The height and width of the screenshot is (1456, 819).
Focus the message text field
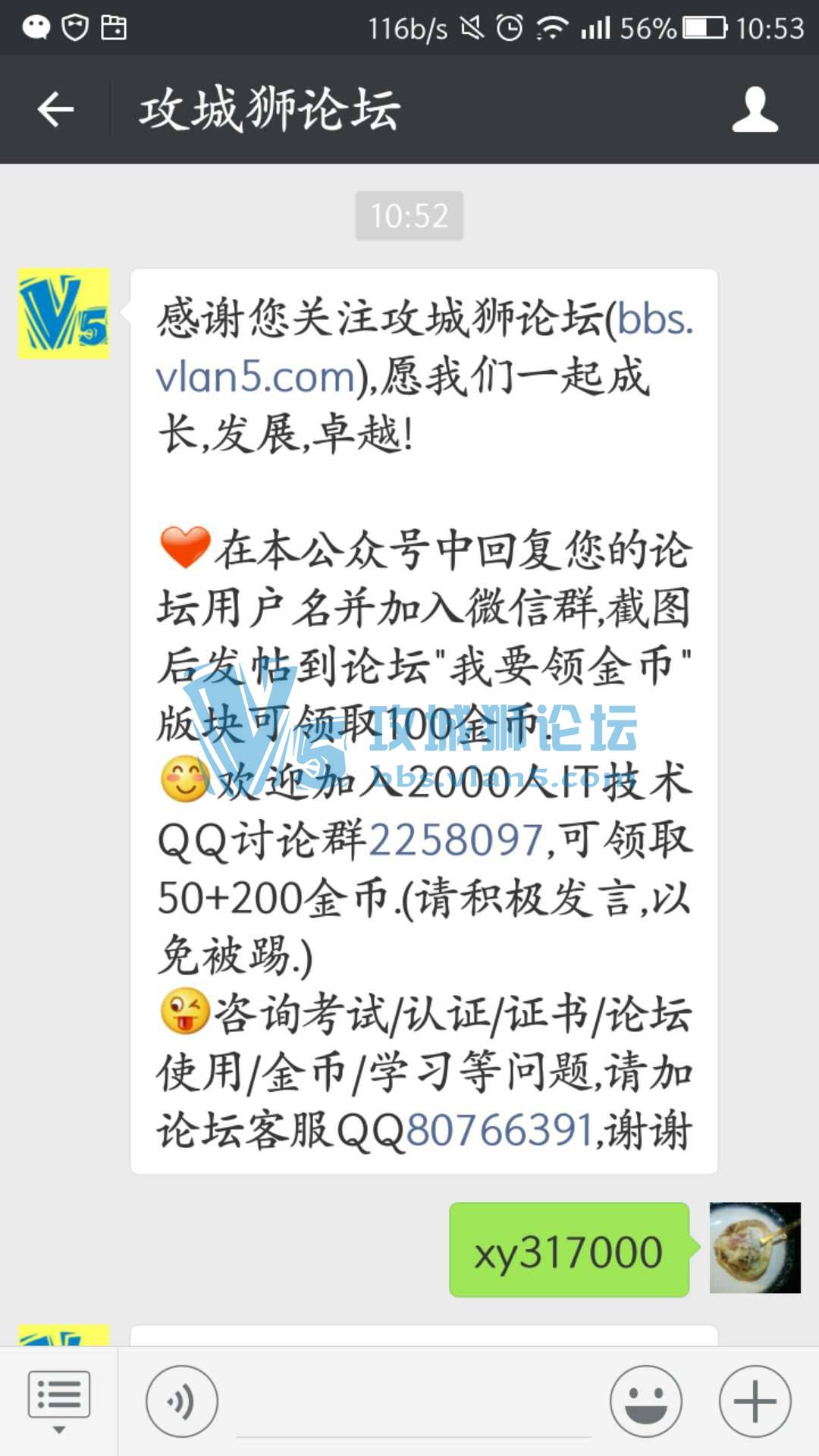(413, 1403)
